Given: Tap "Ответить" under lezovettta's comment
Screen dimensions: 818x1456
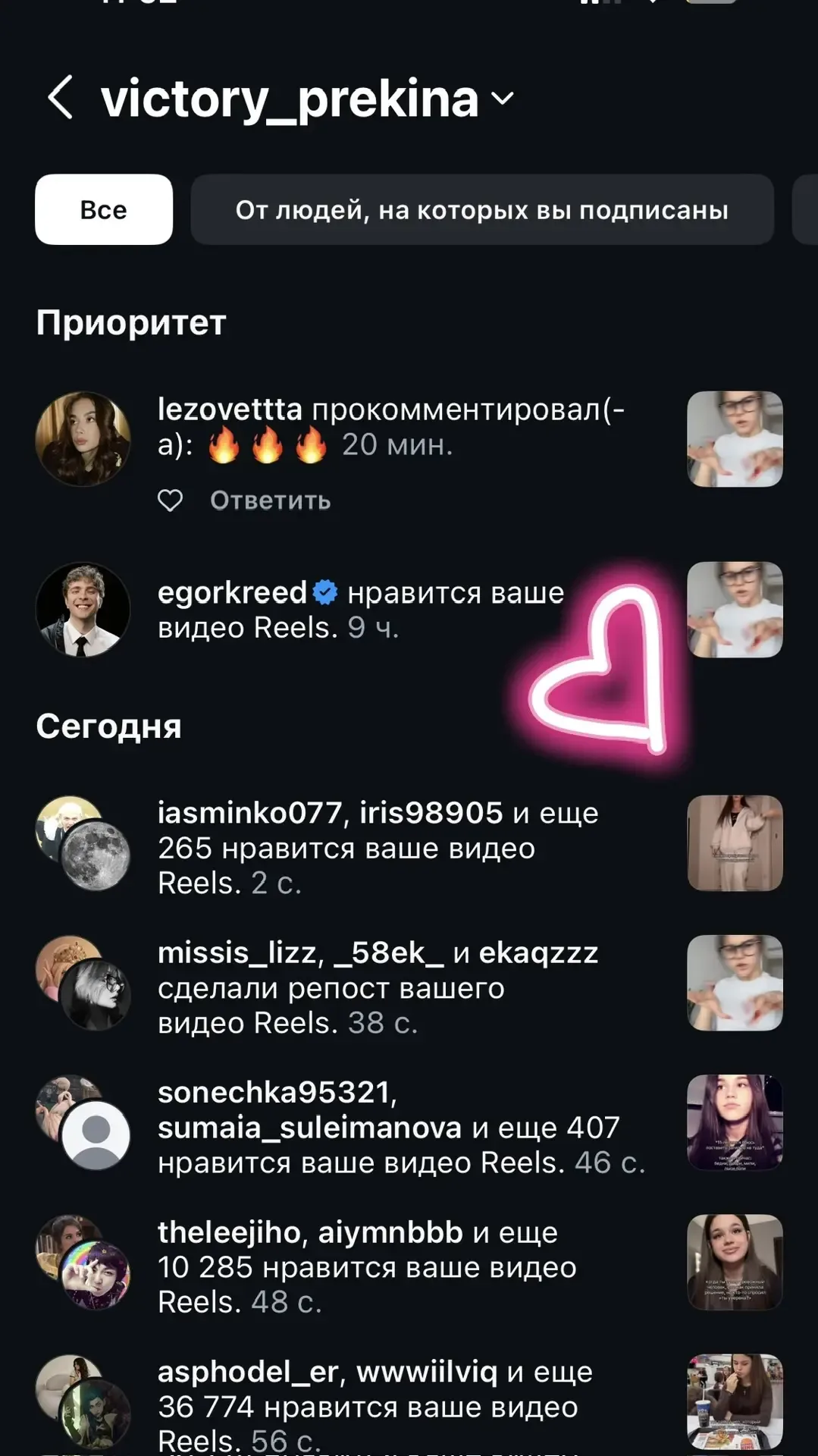Looking at the screenshot, I should click(x=270, y=500).
